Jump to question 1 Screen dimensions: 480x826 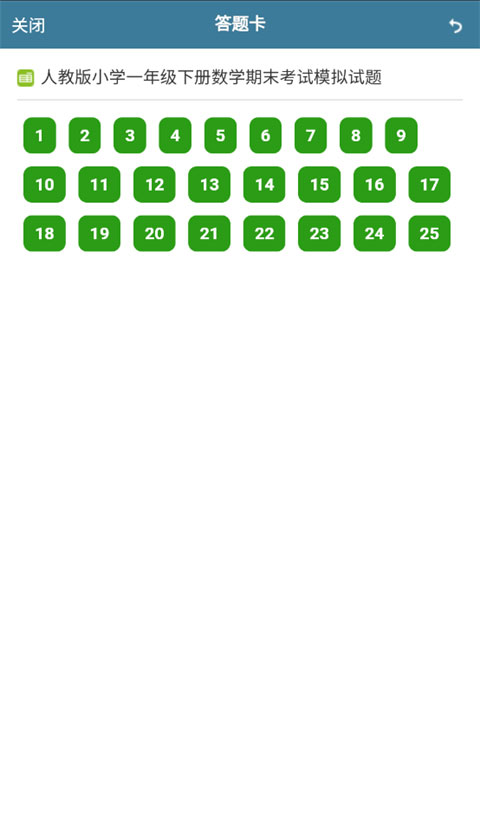pyautogui.click(x=40, y=135)
